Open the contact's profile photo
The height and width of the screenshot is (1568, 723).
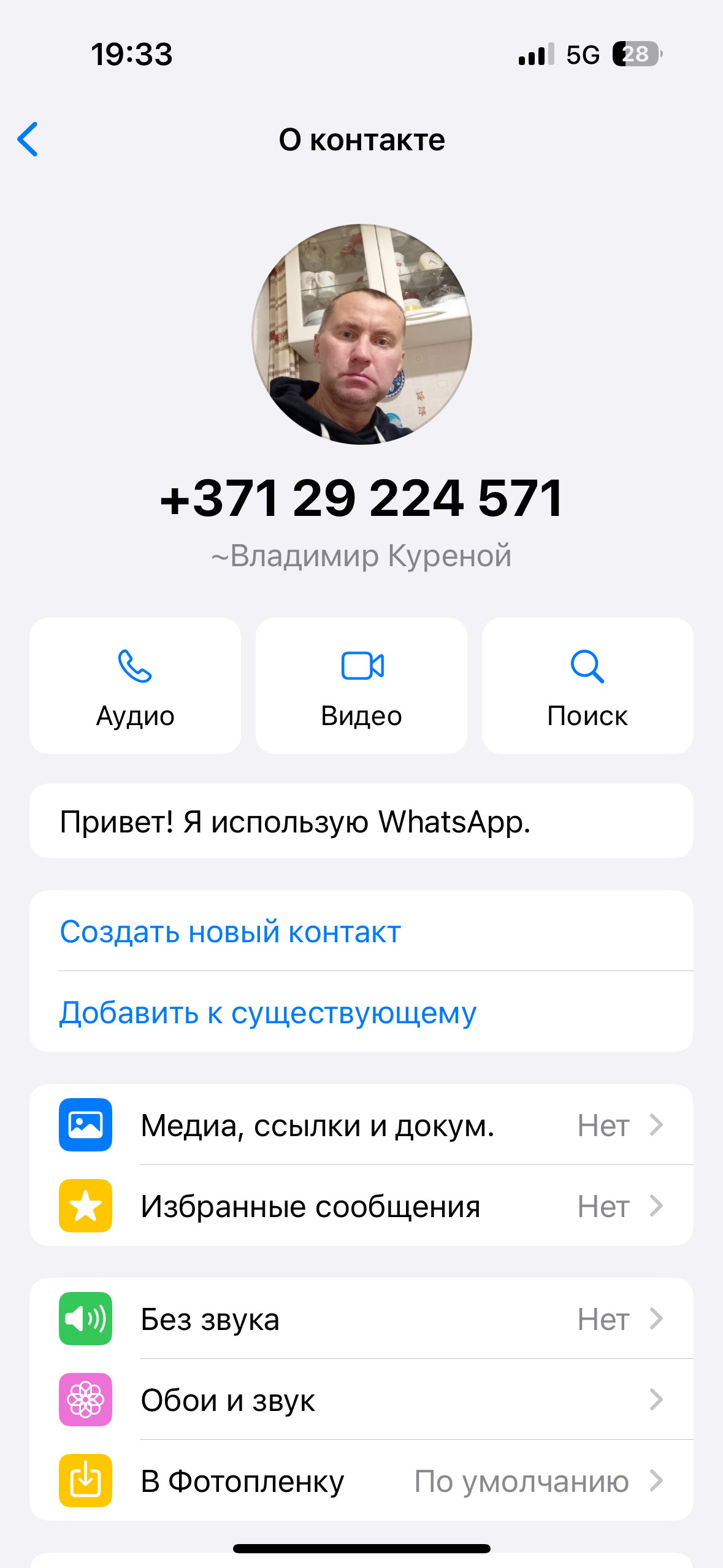click(362, 334)
